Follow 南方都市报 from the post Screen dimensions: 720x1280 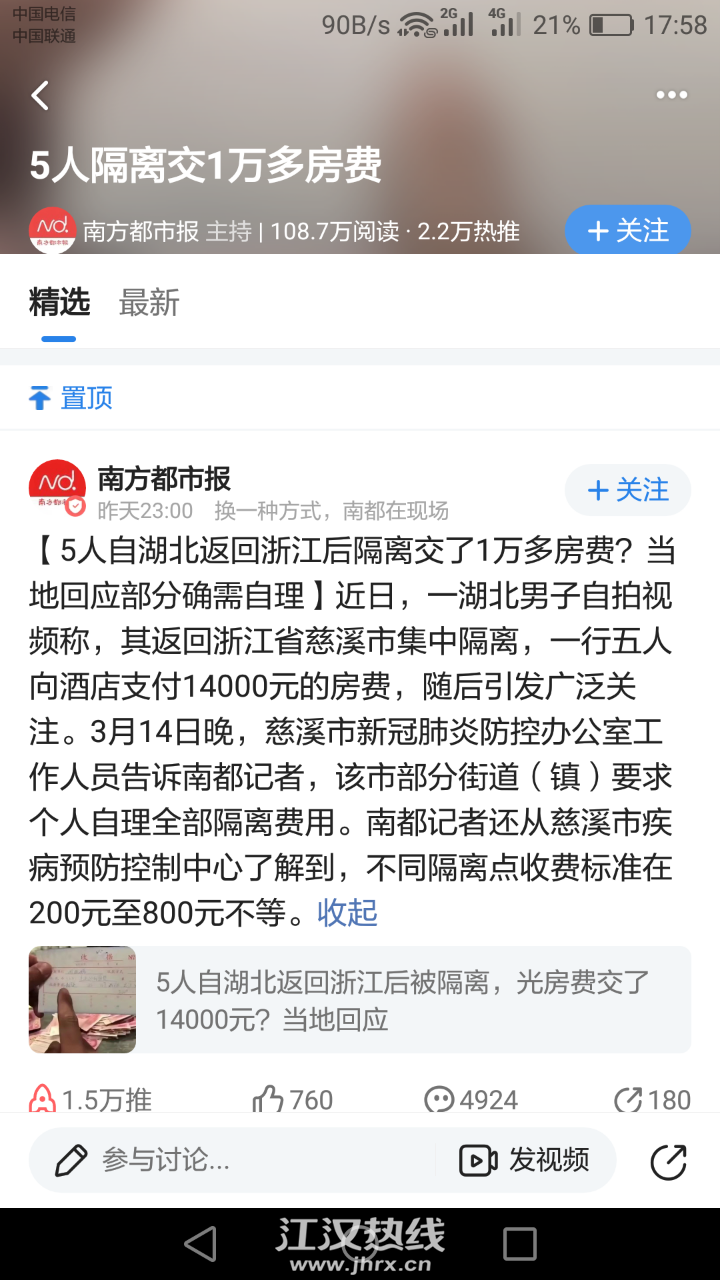click(x=628, y=490)
